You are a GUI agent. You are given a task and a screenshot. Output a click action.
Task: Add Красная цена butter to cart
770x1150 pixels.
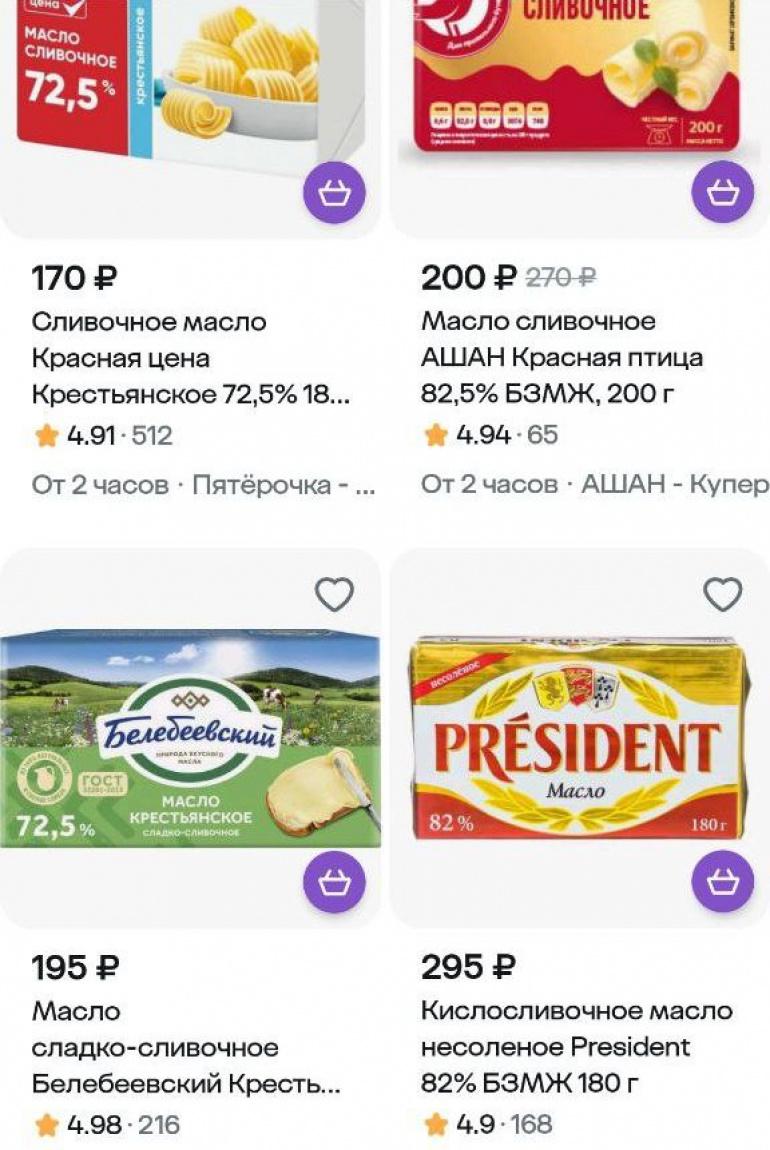click(334, 193)
